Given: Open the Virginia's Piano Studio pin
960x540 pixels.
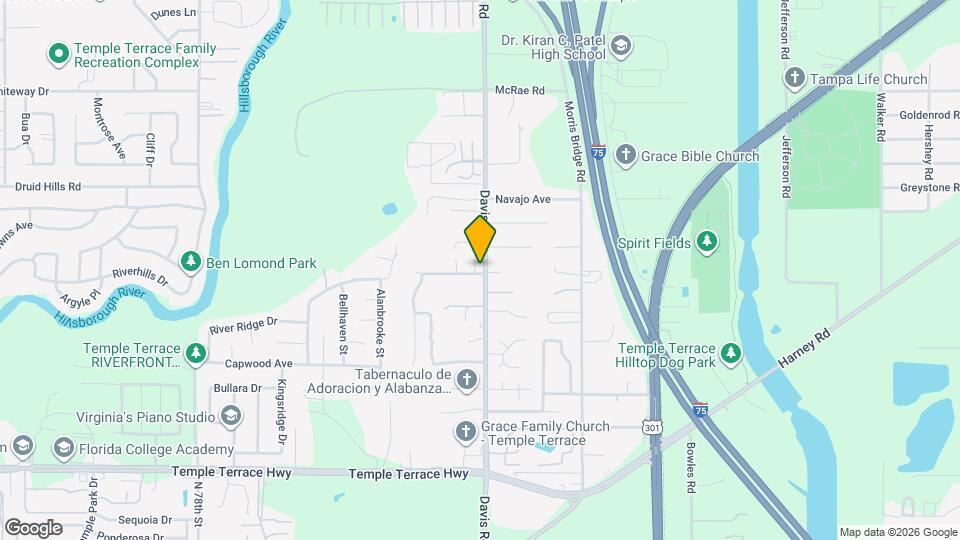Looking at the screenshot, I should (x=231, y=416).
